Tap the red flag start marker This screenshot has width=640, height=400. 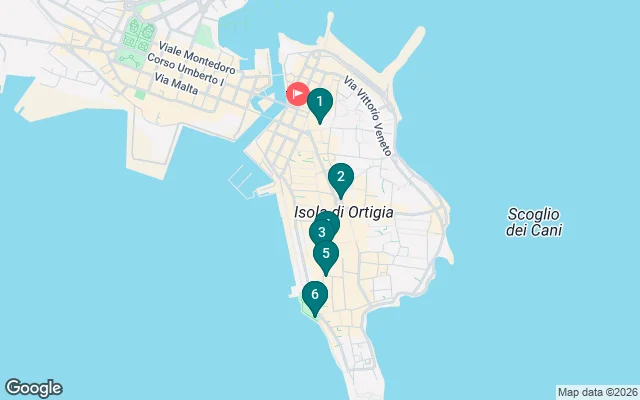click(297, 94)
